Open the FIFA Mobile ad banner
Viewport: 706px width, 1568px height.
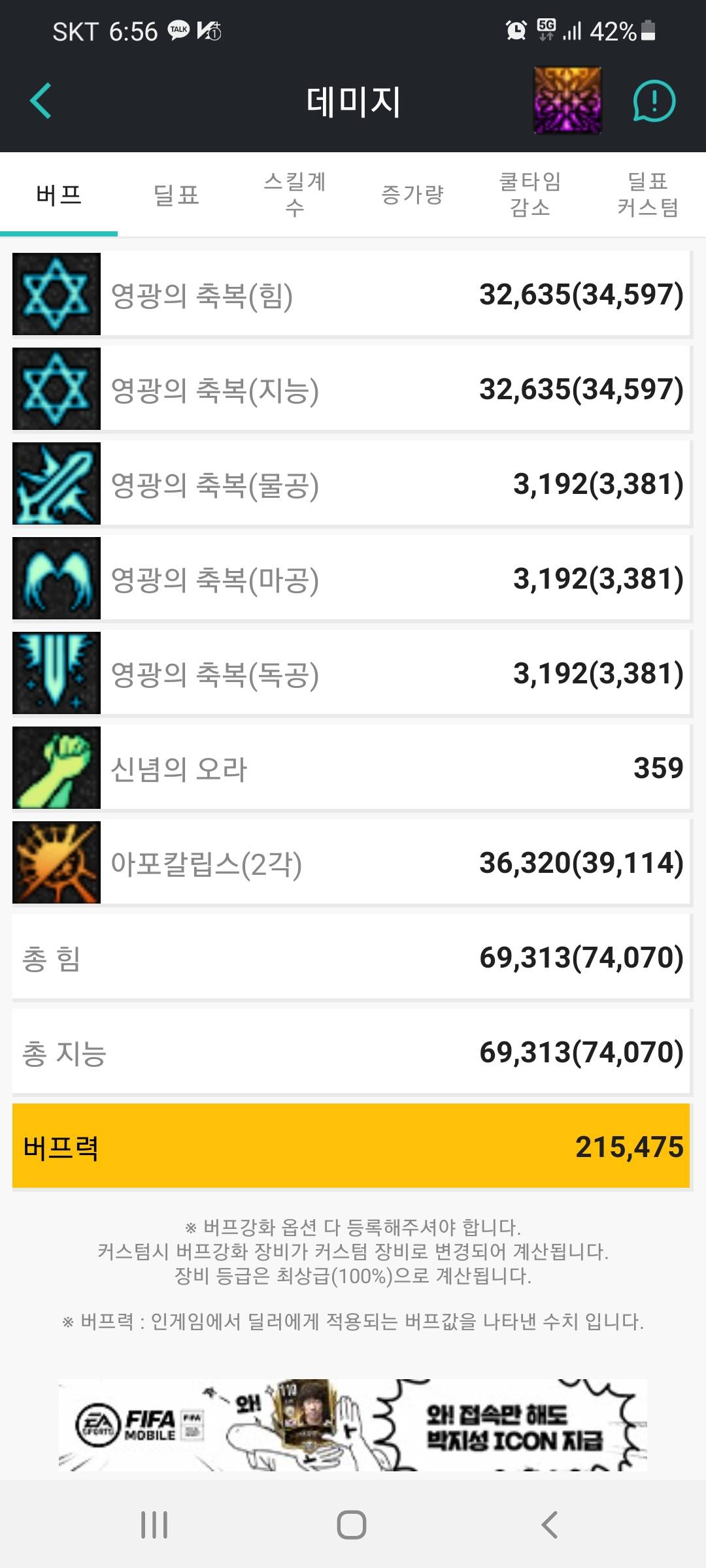coord(353,1426)
